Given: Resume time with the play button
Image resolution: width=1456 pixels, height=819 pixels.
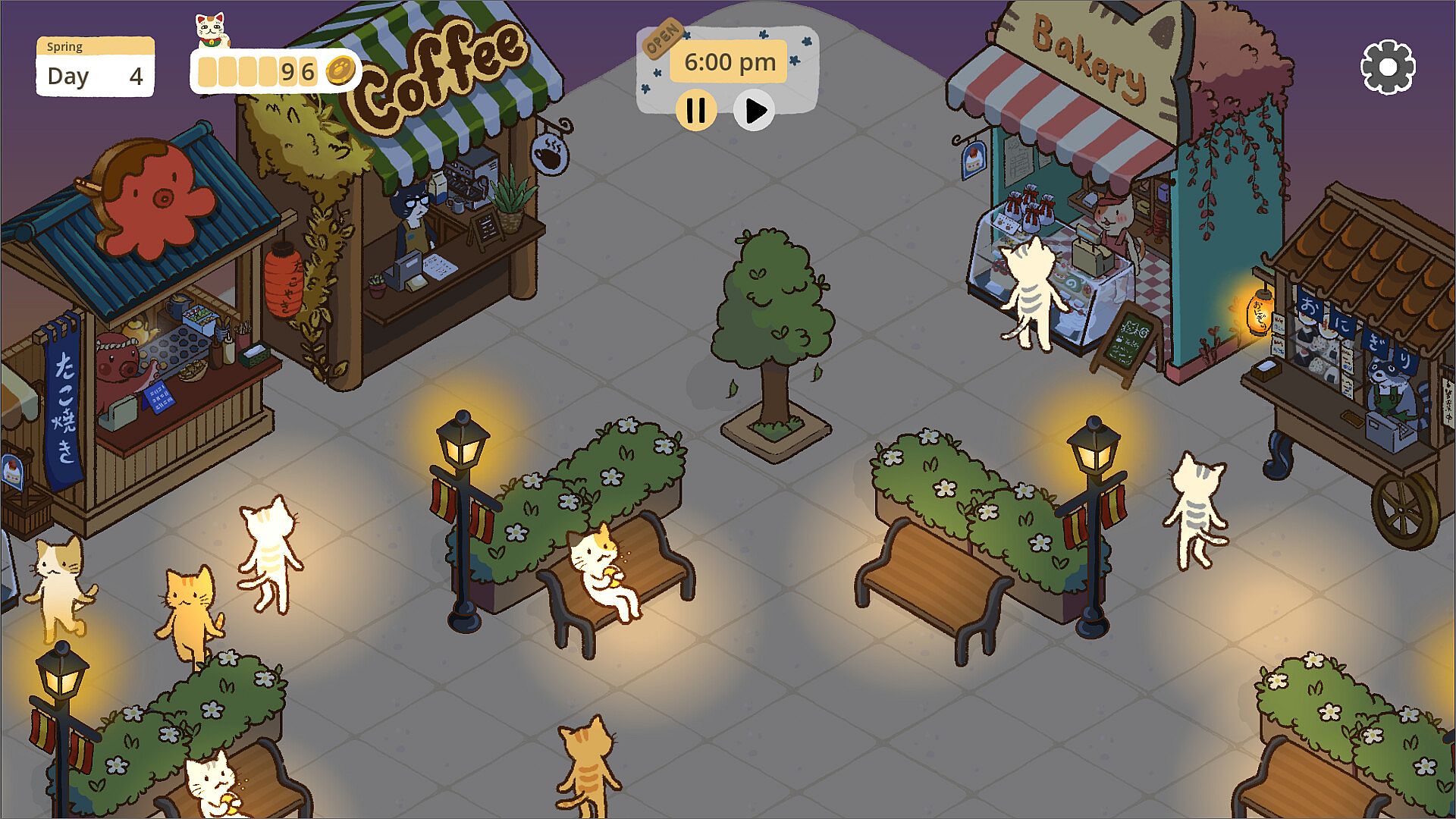Looking at the screenshot, I should click(x=755, y=111).
